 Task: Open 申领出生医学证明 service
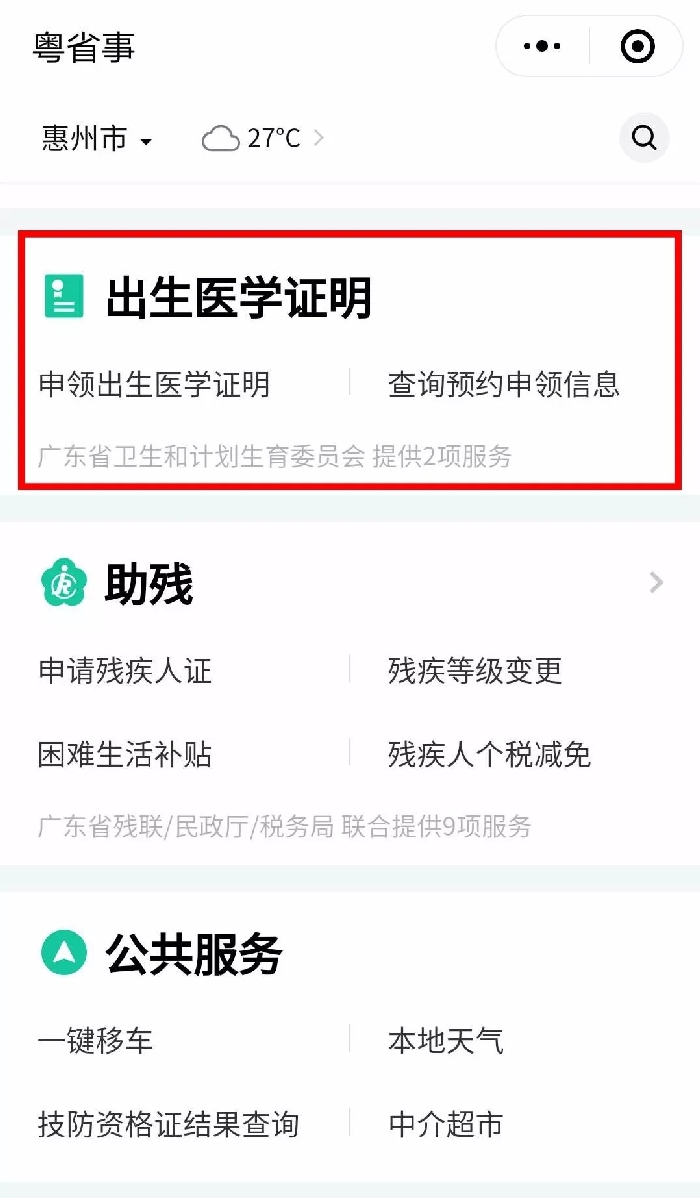[154, 384]
